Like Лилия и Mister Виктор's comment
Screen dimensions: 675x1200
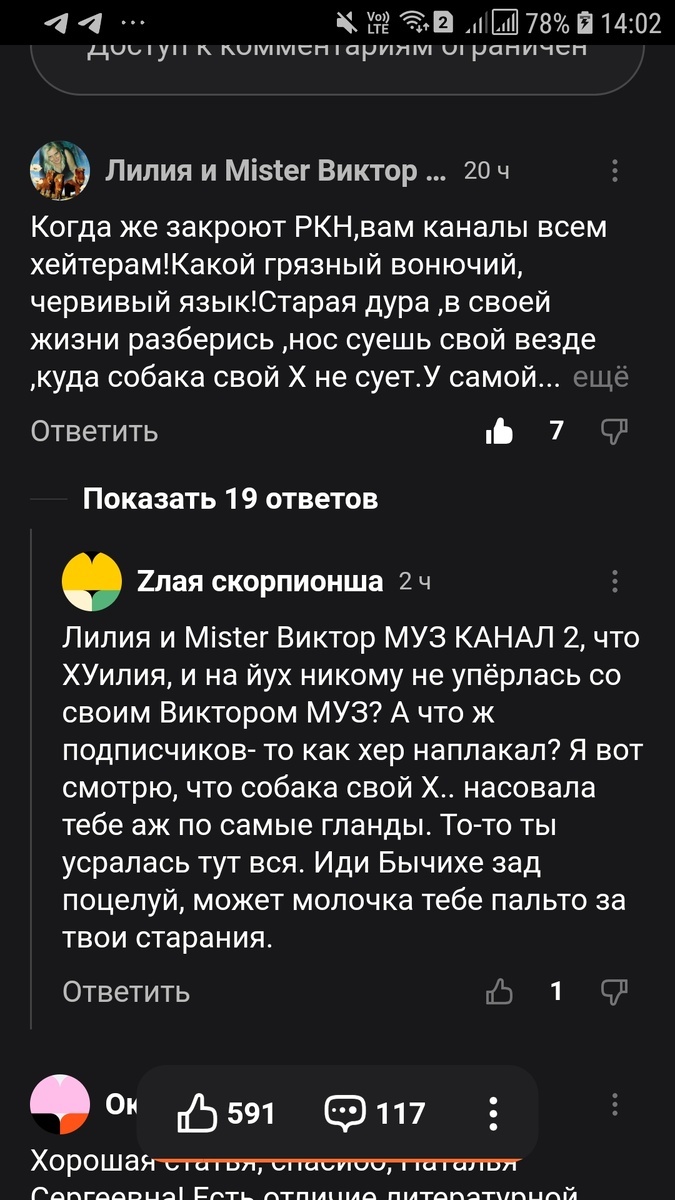point(499,431)
